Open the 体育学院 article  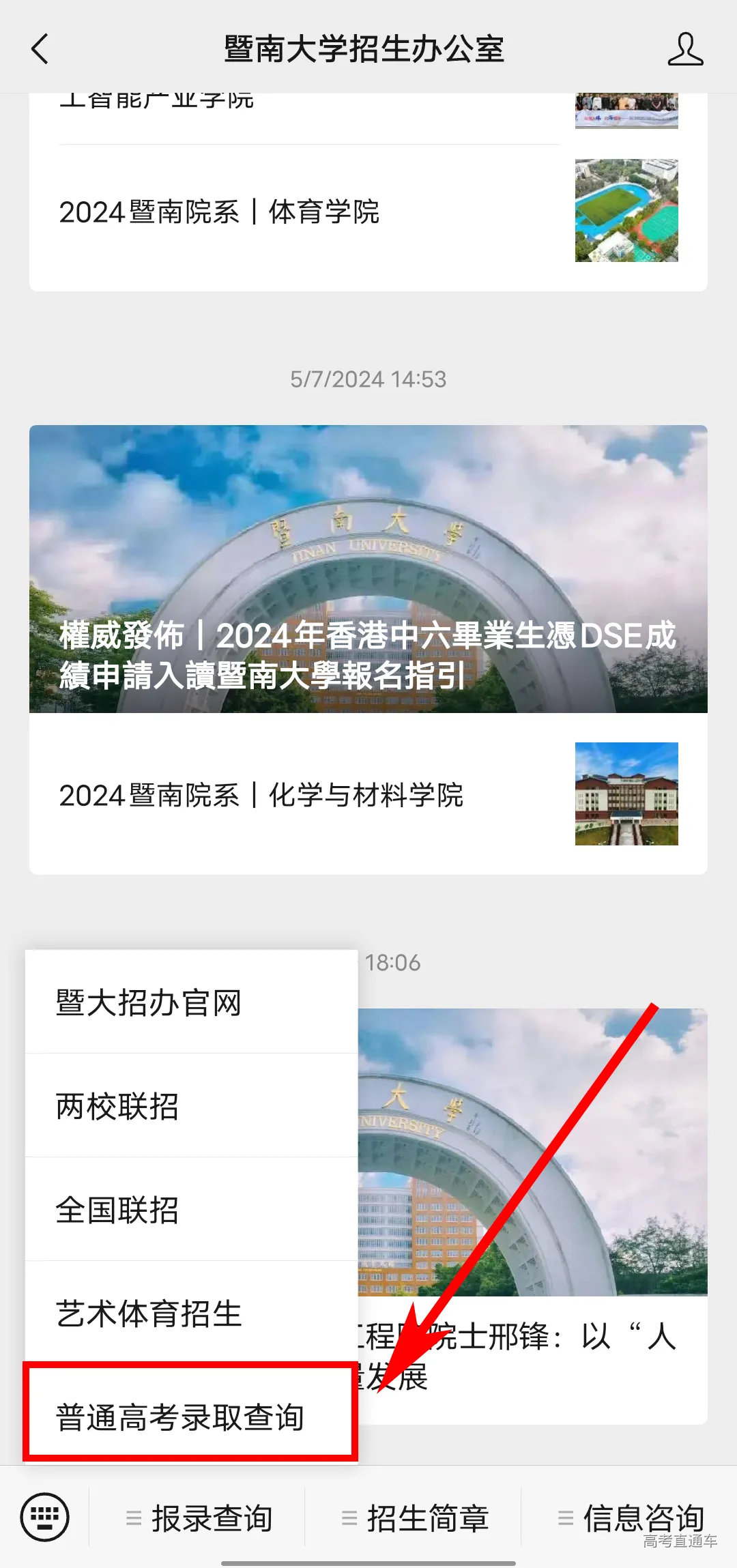(218, 212)
